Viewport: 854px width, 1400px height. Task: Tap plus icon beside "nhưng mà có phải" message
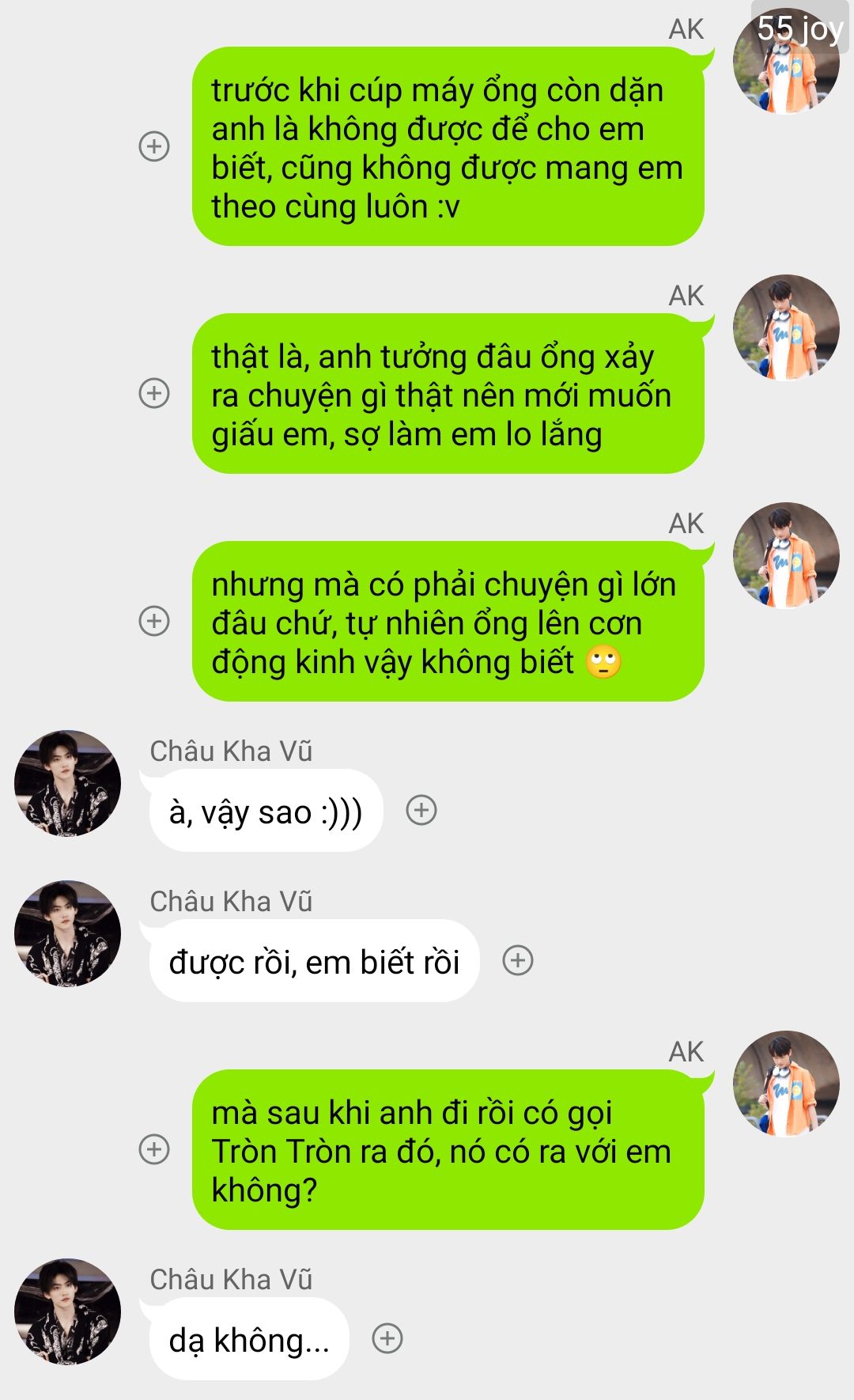154,621
